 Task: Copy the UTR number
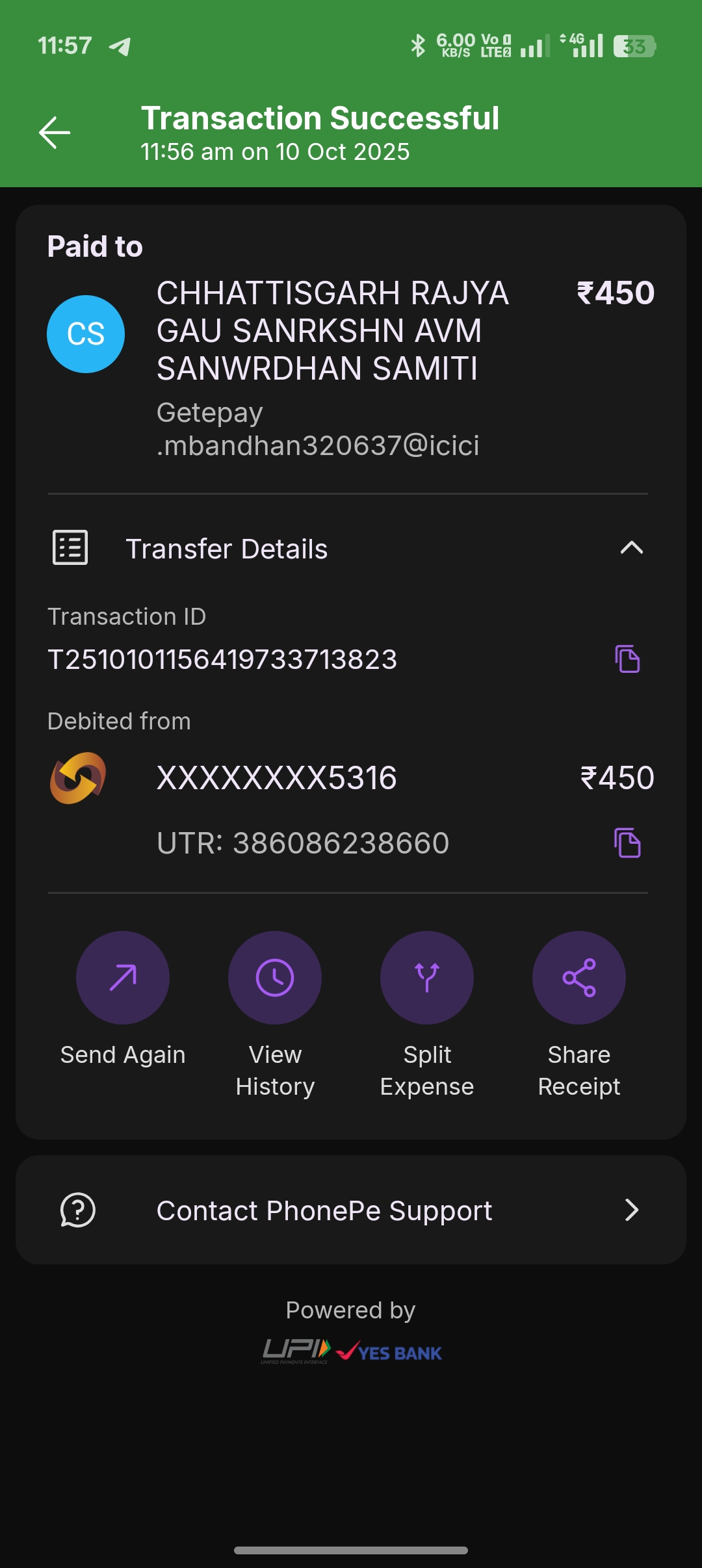point(627,843)
